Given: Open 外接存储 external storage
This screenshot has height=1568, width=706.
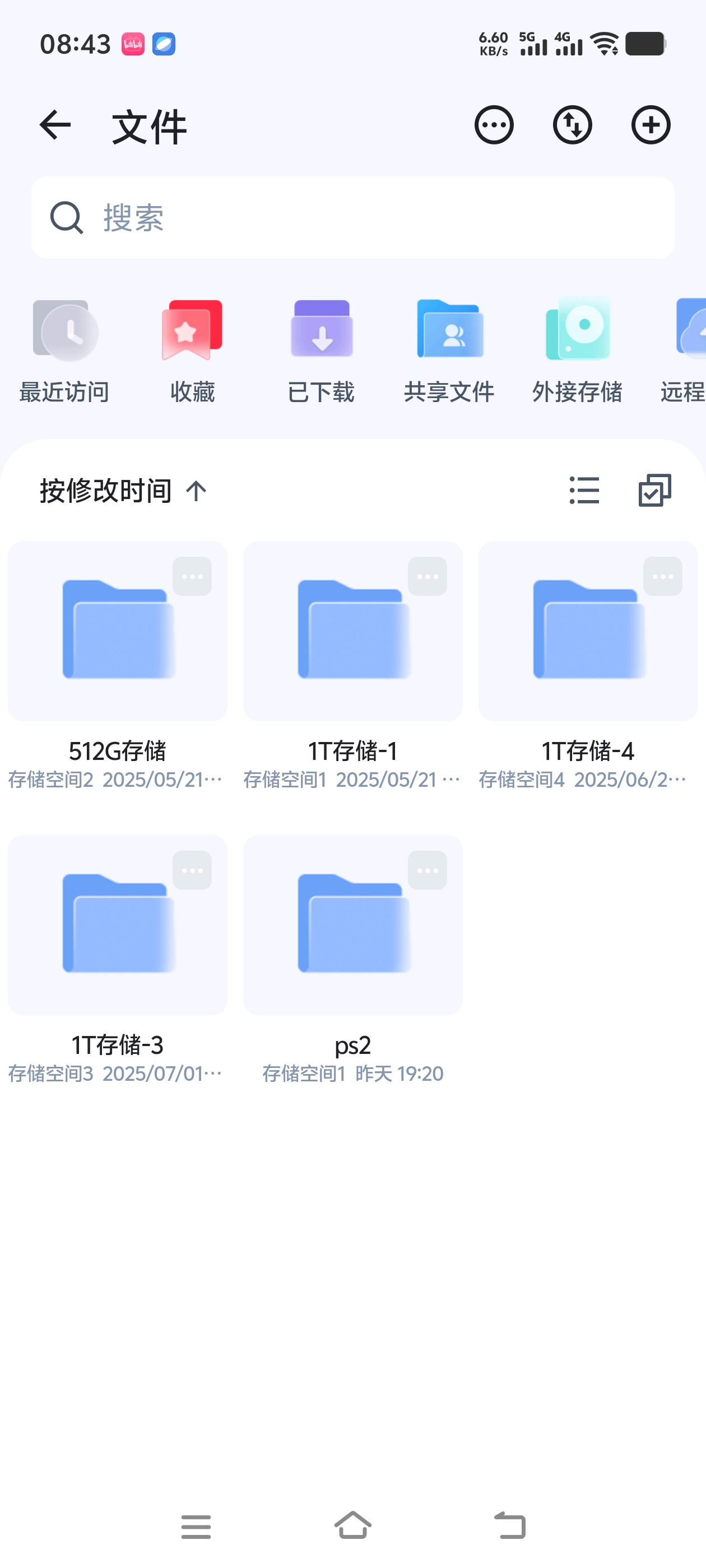Looking at the screenshot, I should [x=578, y=351].
